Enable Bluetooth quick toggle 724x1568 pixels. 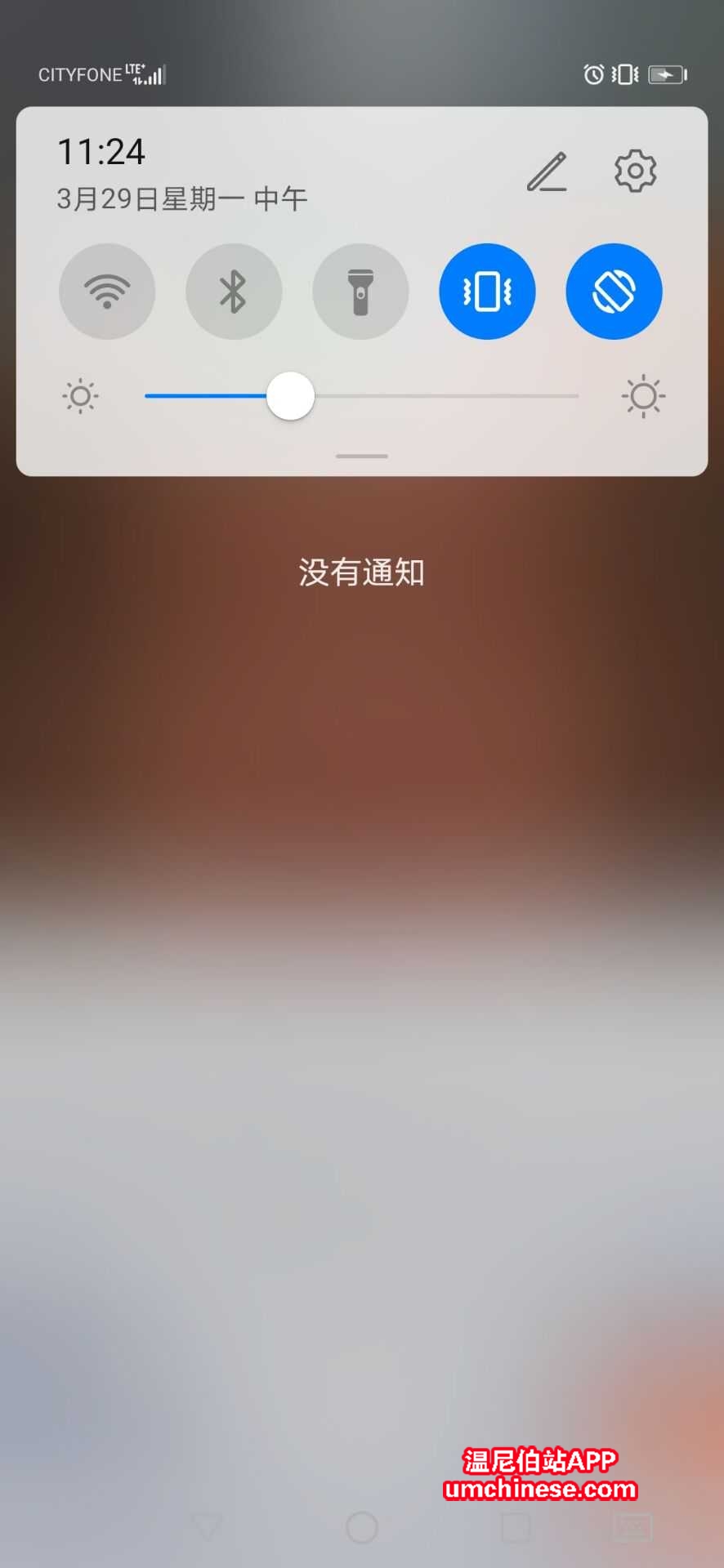coord(234,292)
